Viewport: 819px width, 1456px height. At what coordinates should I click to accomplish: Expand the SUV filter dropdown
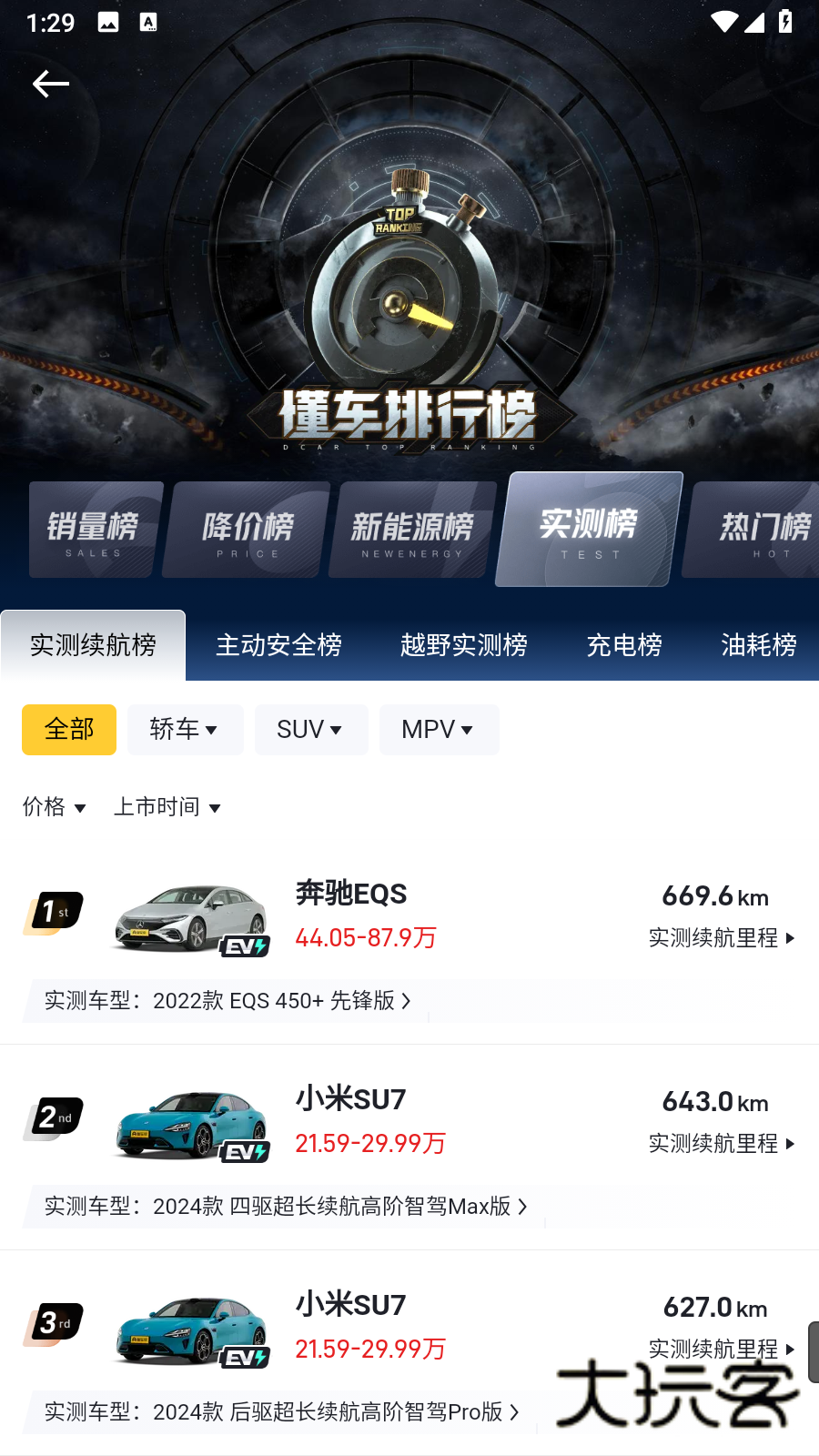tap(311, 729)
